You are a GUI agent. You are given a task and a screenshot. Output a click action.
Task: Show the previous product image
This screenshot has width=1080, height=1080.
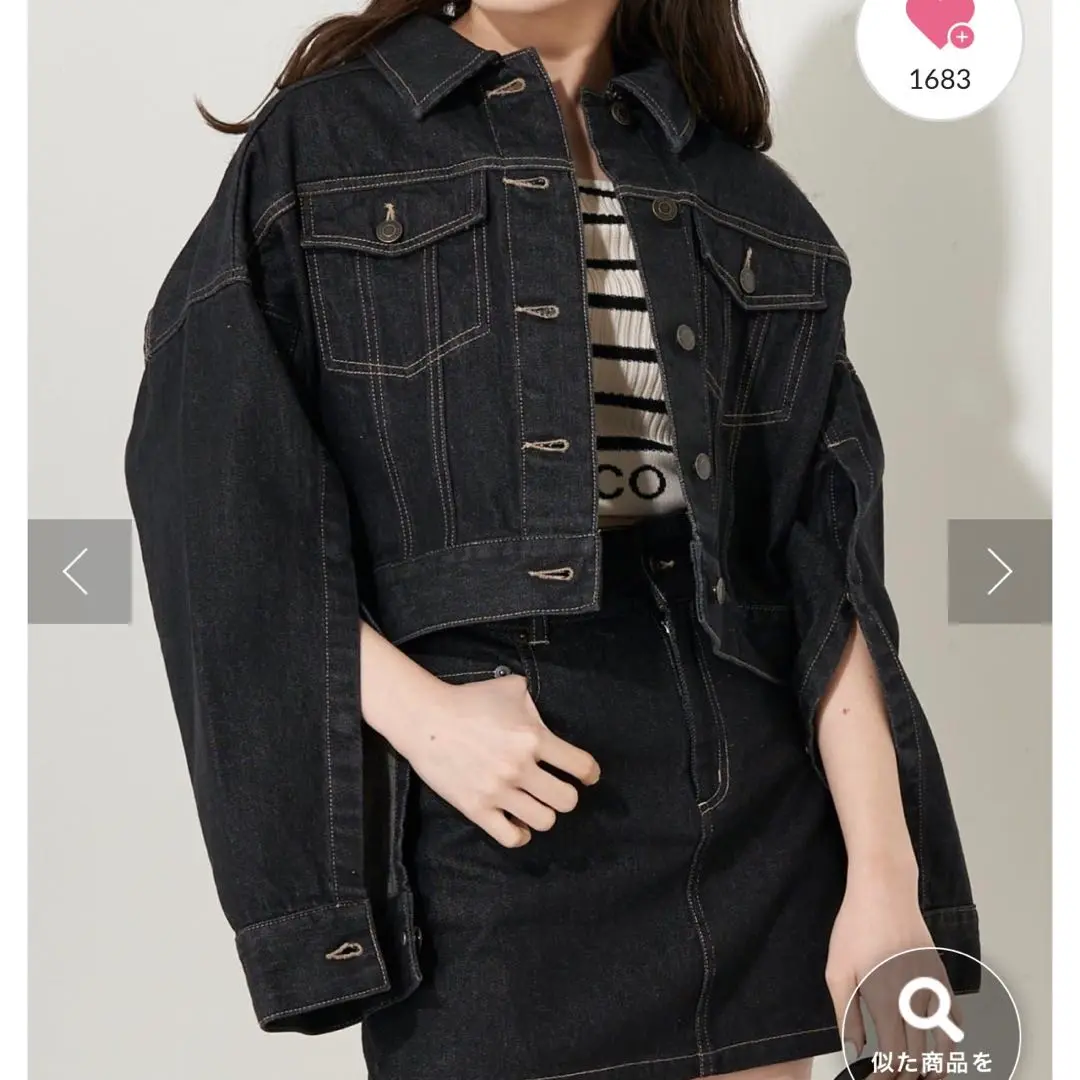pos(79,572)
